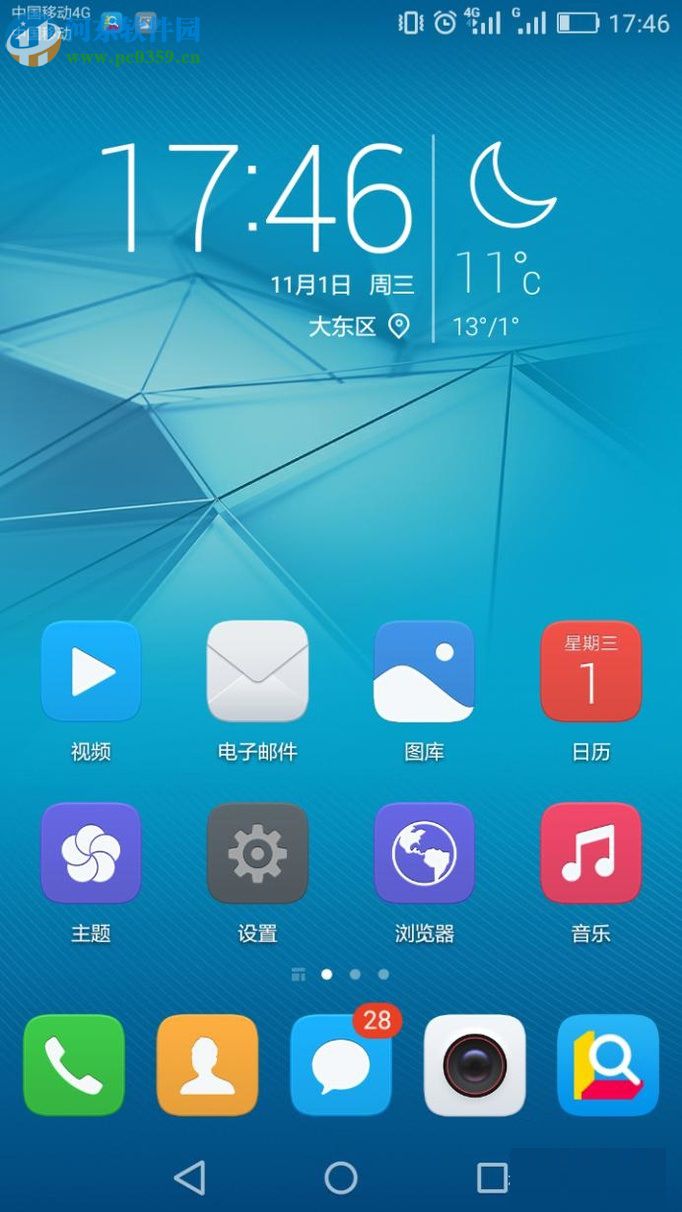The height and width of the screenshot is (1212, 682).
Task: Launch the 浏览器 browser
Action: (424, 853)
